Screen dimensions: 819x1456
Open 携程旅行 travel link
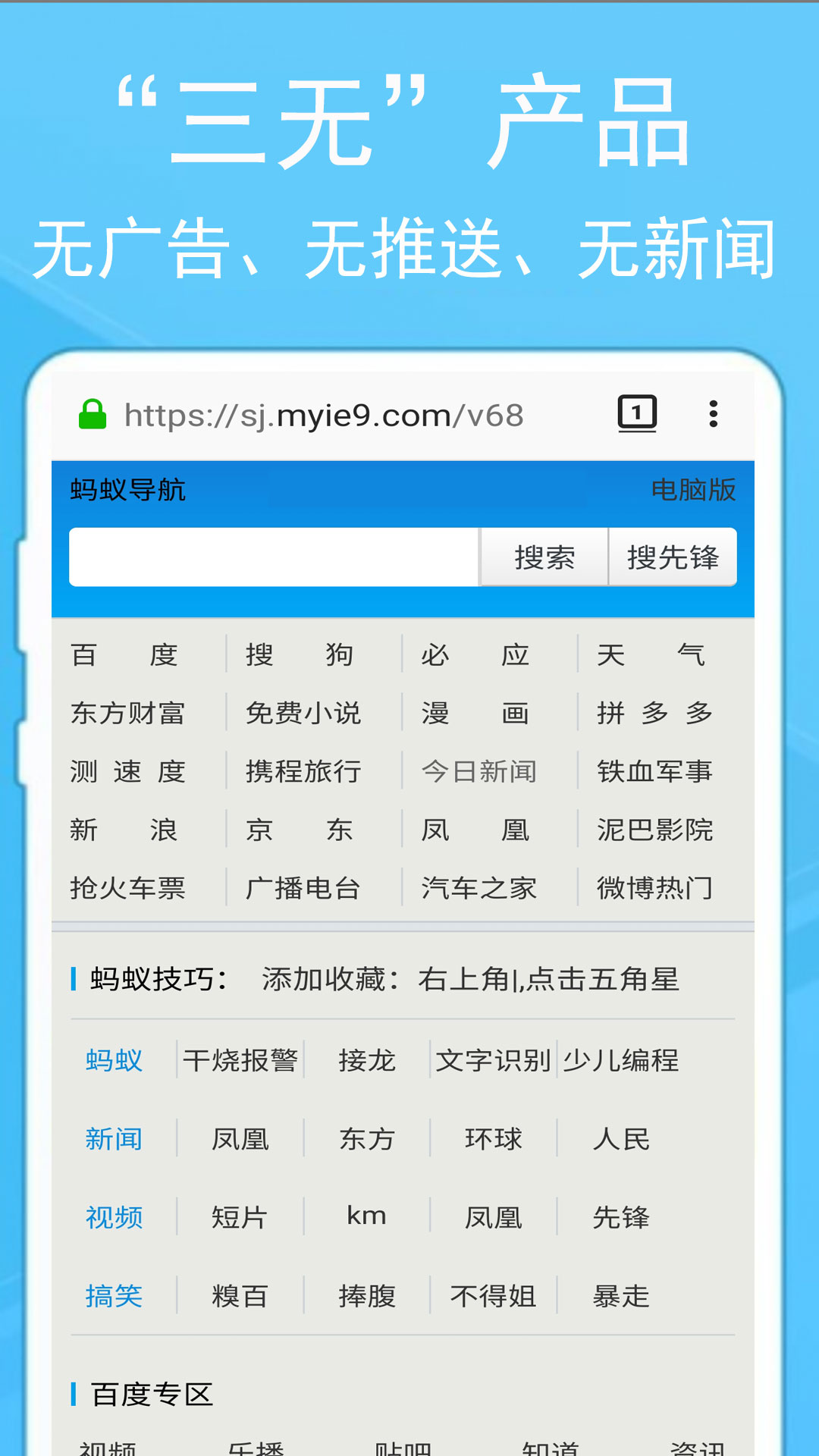301,771
